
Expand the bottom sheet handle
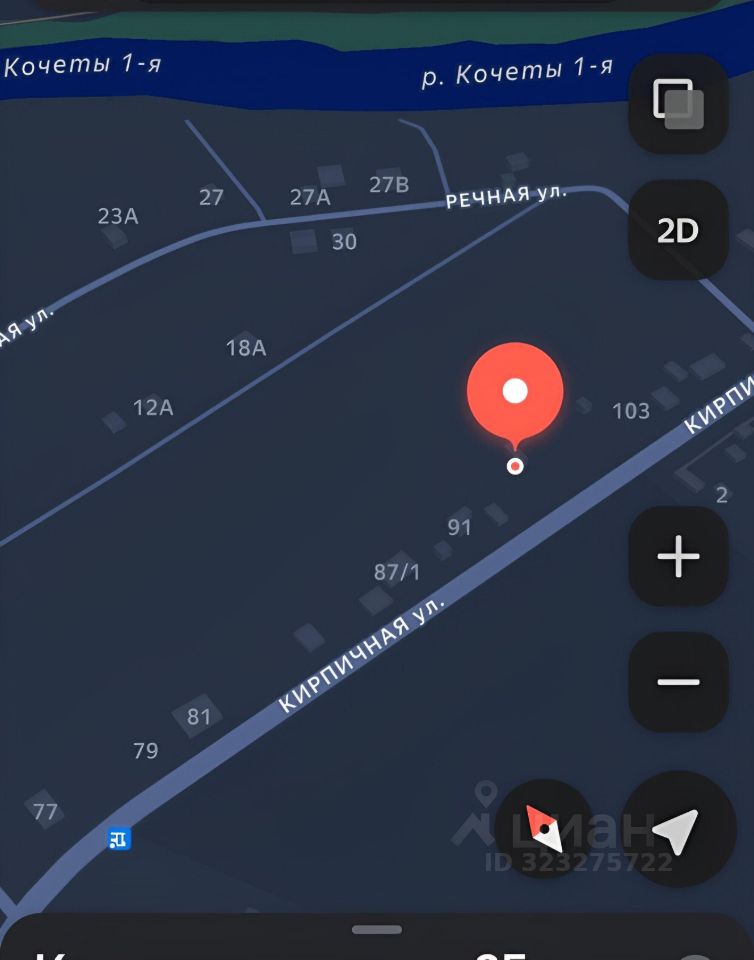click(x=377, y=930)
